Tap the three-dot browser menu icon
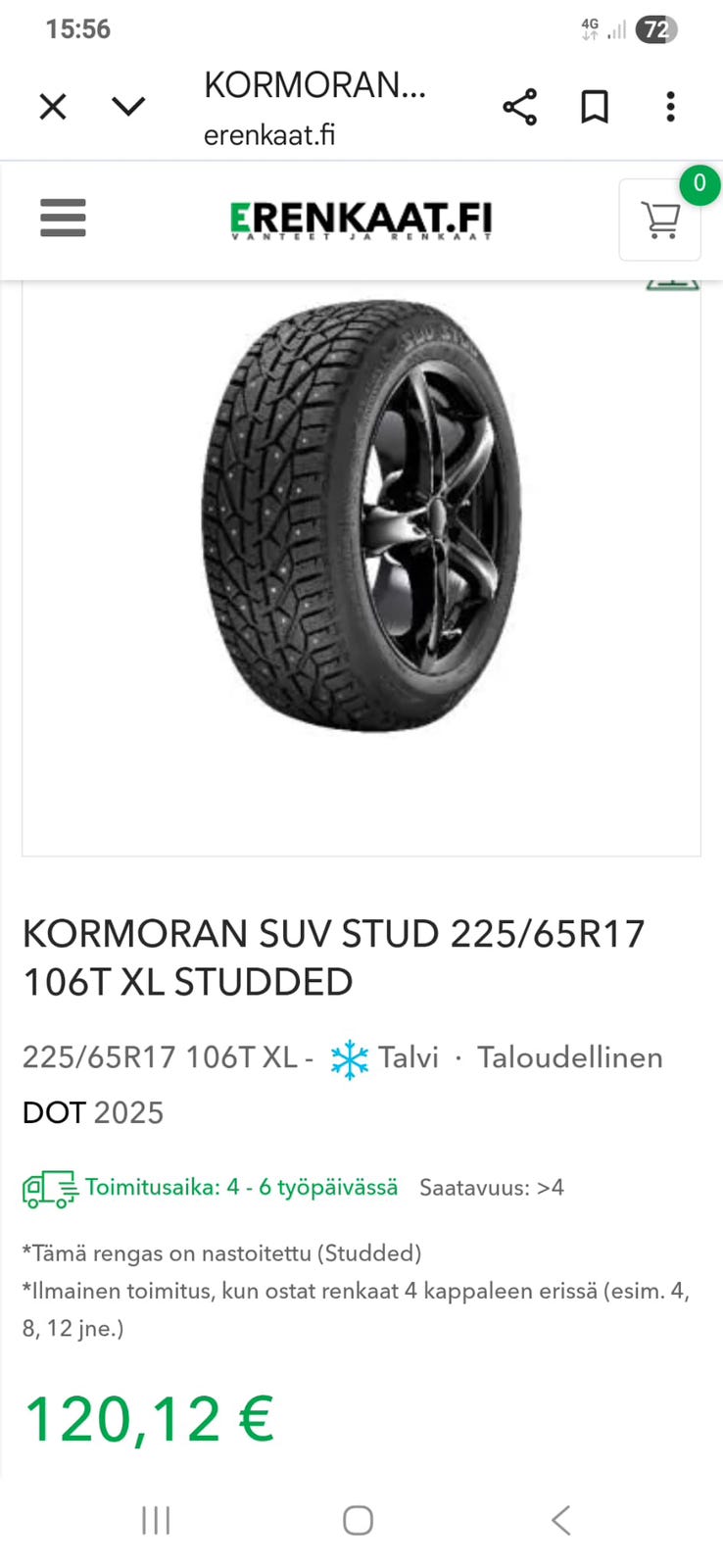The width and height of the screenshot is (723, 1568). coord(670,107)
